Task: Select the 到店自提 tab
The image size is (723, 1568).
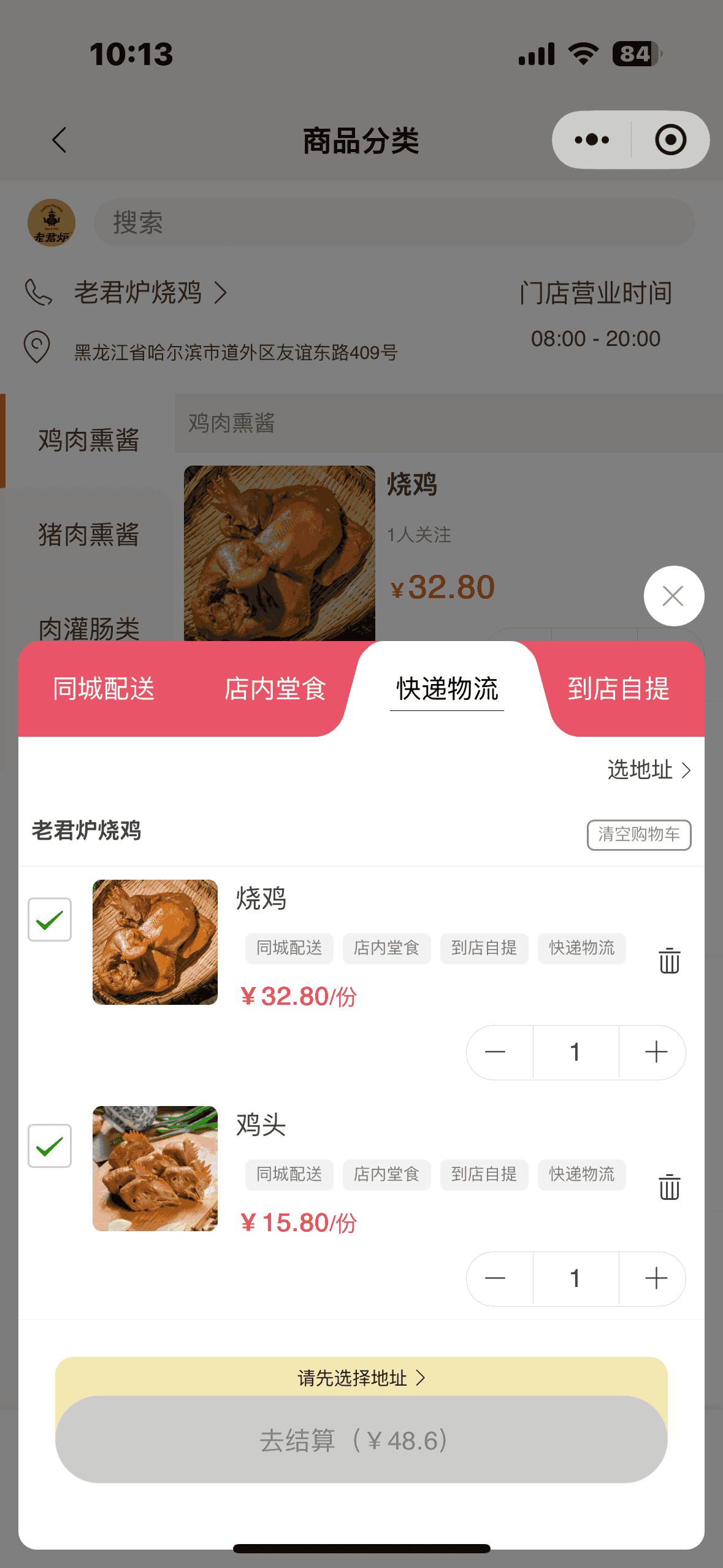Action: [618, 689]
